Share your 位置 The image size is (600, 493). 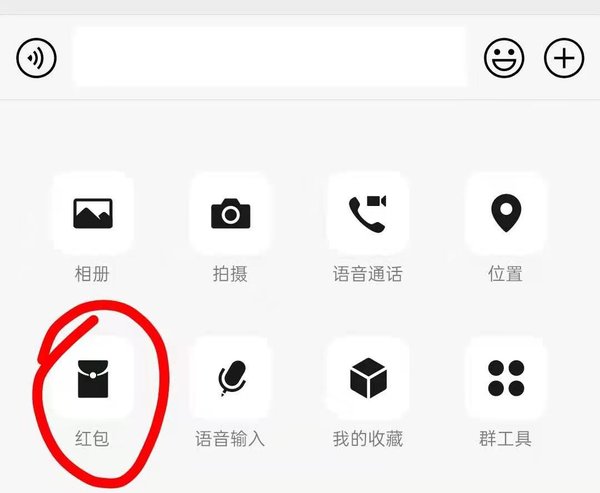click(506, 213)
